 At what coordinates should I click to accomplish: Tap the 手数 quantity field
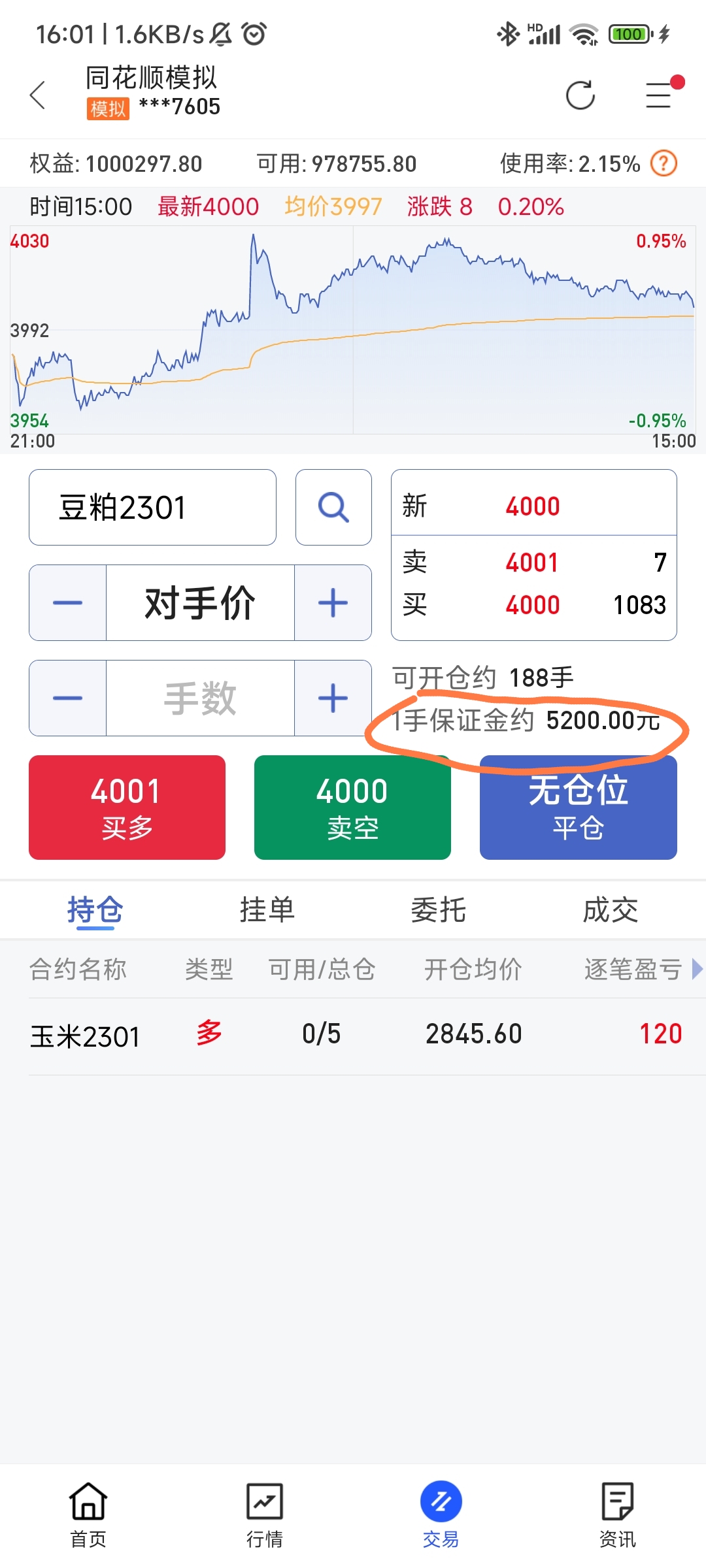(200, 698)
